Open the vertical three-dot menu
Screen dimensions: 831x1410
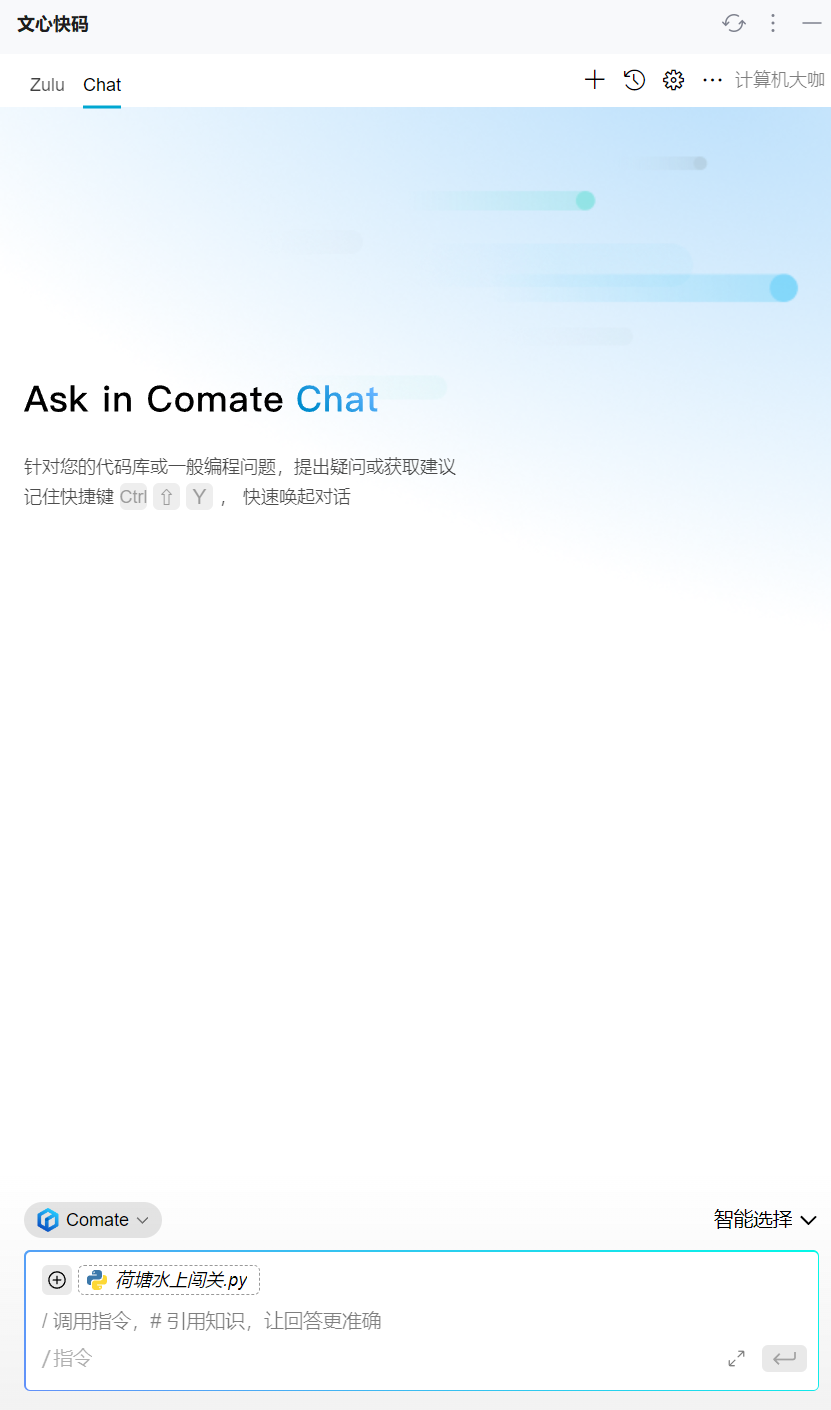pos(773,24)
